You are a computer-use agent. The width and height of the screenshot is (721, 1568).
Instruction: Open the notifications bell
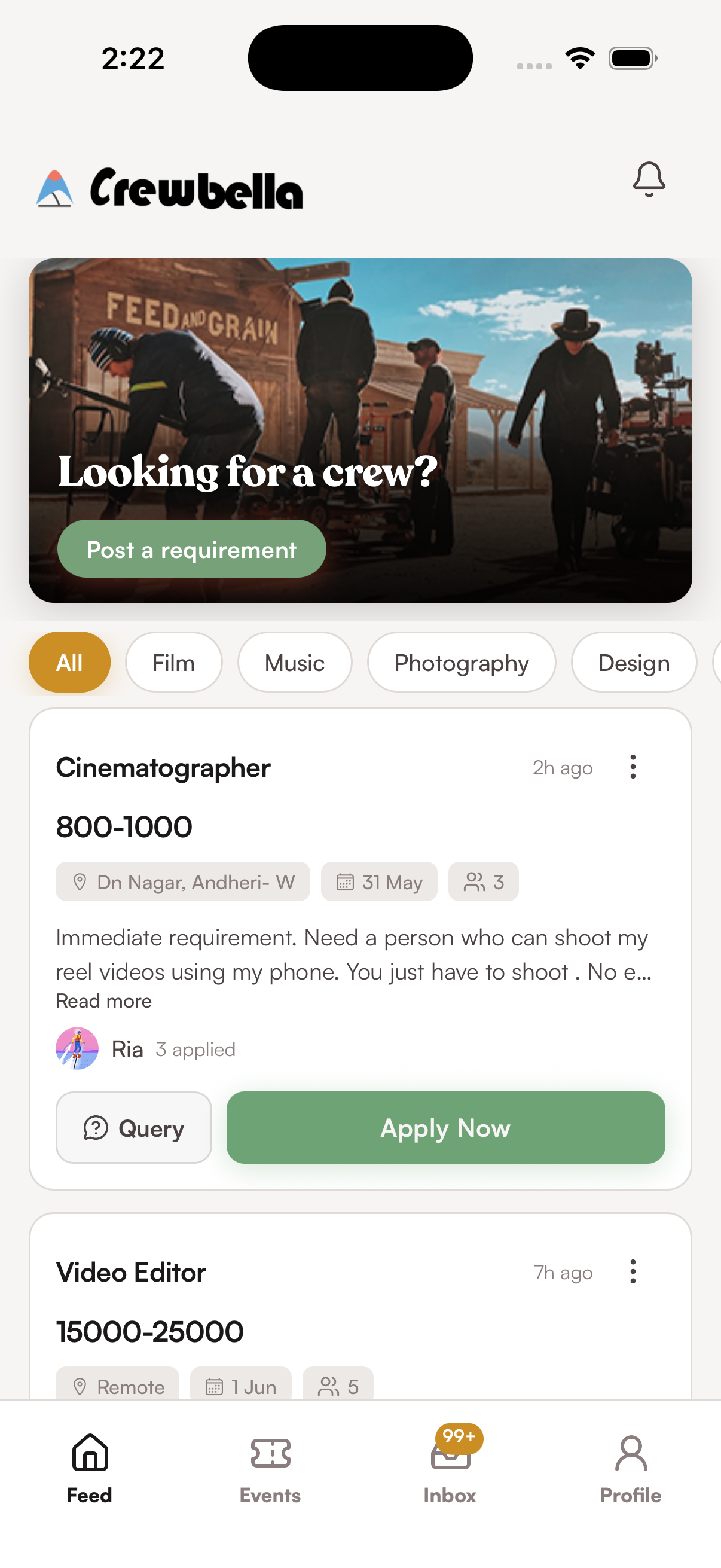[x=649, y=179]
